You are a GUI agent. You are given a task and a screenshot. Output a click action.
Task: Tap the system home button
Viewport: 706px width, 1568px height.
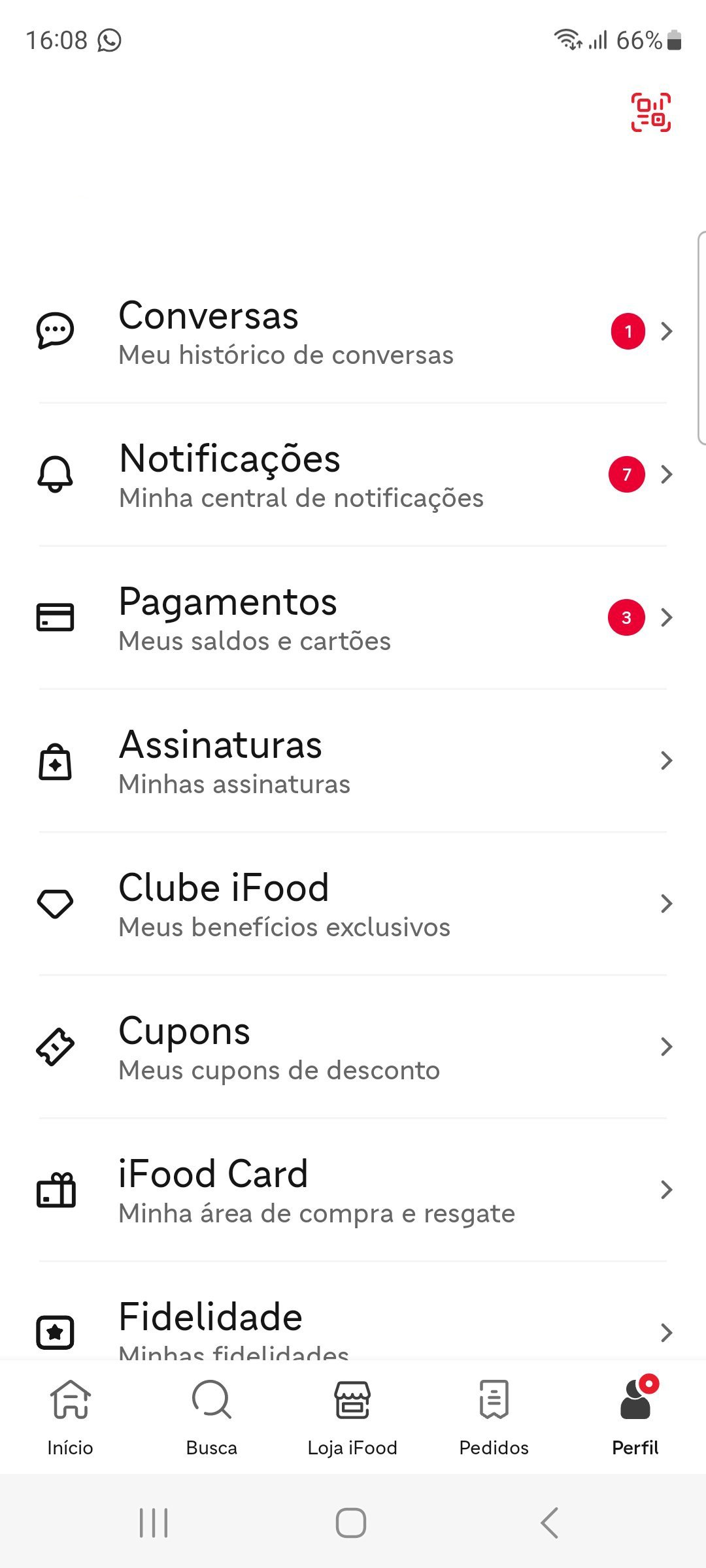tap(351, 1523)
